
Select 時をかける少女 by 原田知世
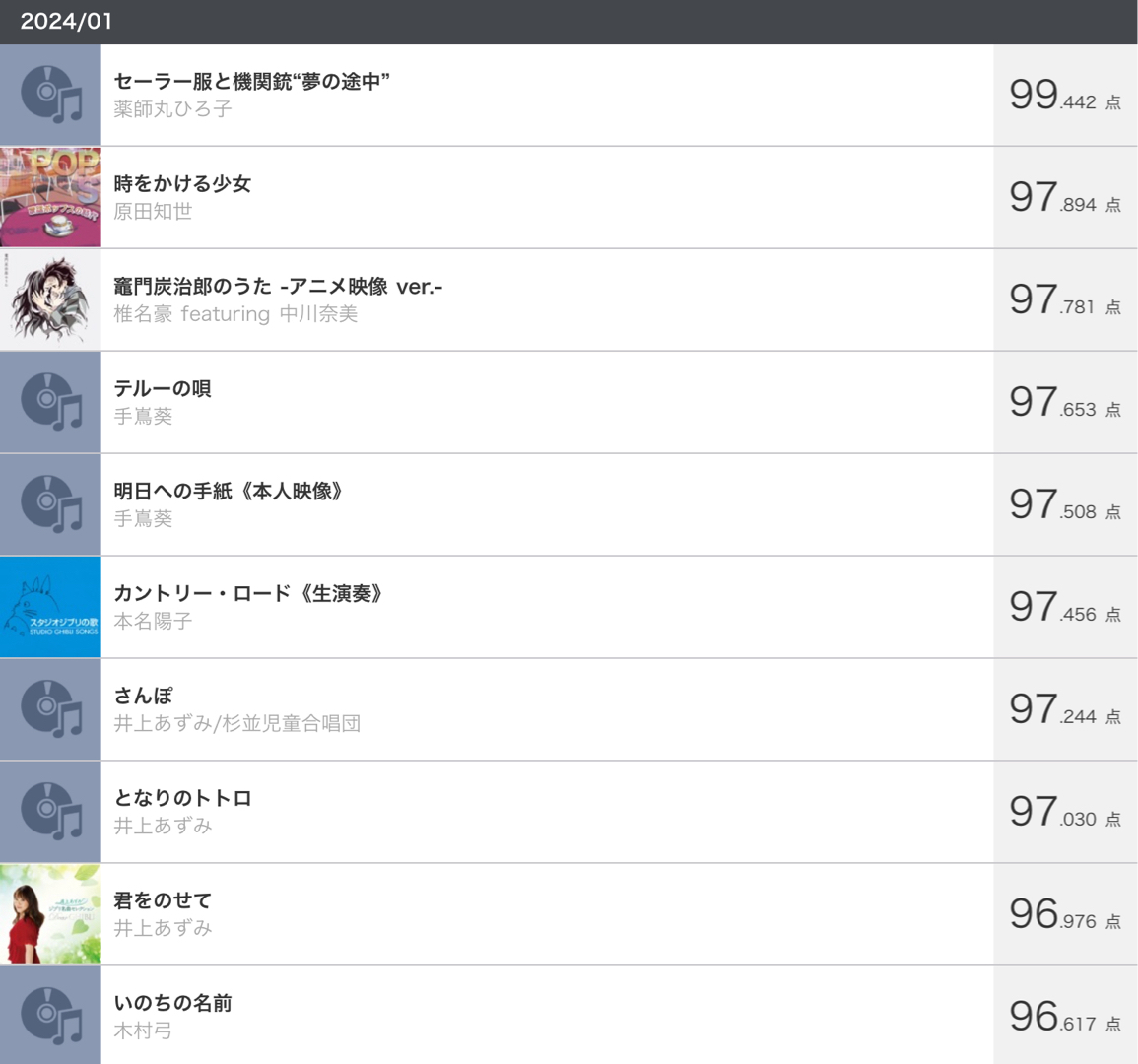point(182,185)
